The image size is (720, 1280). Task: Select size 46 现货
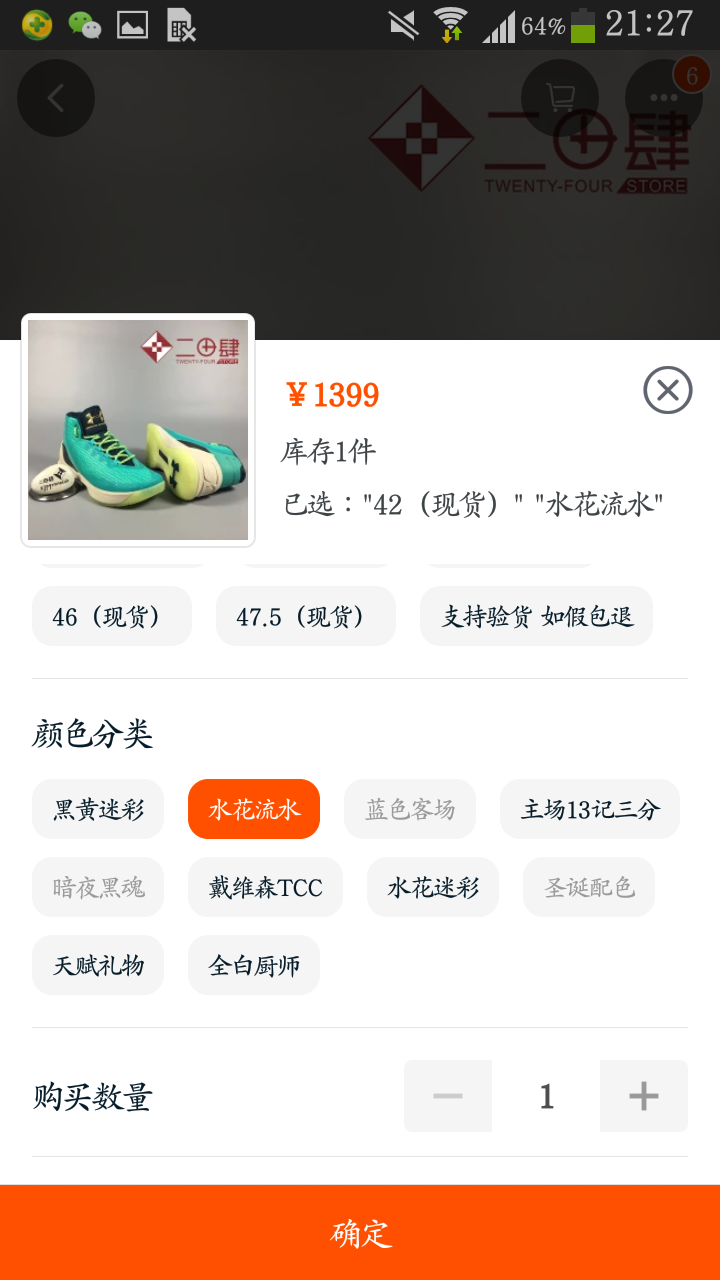[x=111, y=616]
